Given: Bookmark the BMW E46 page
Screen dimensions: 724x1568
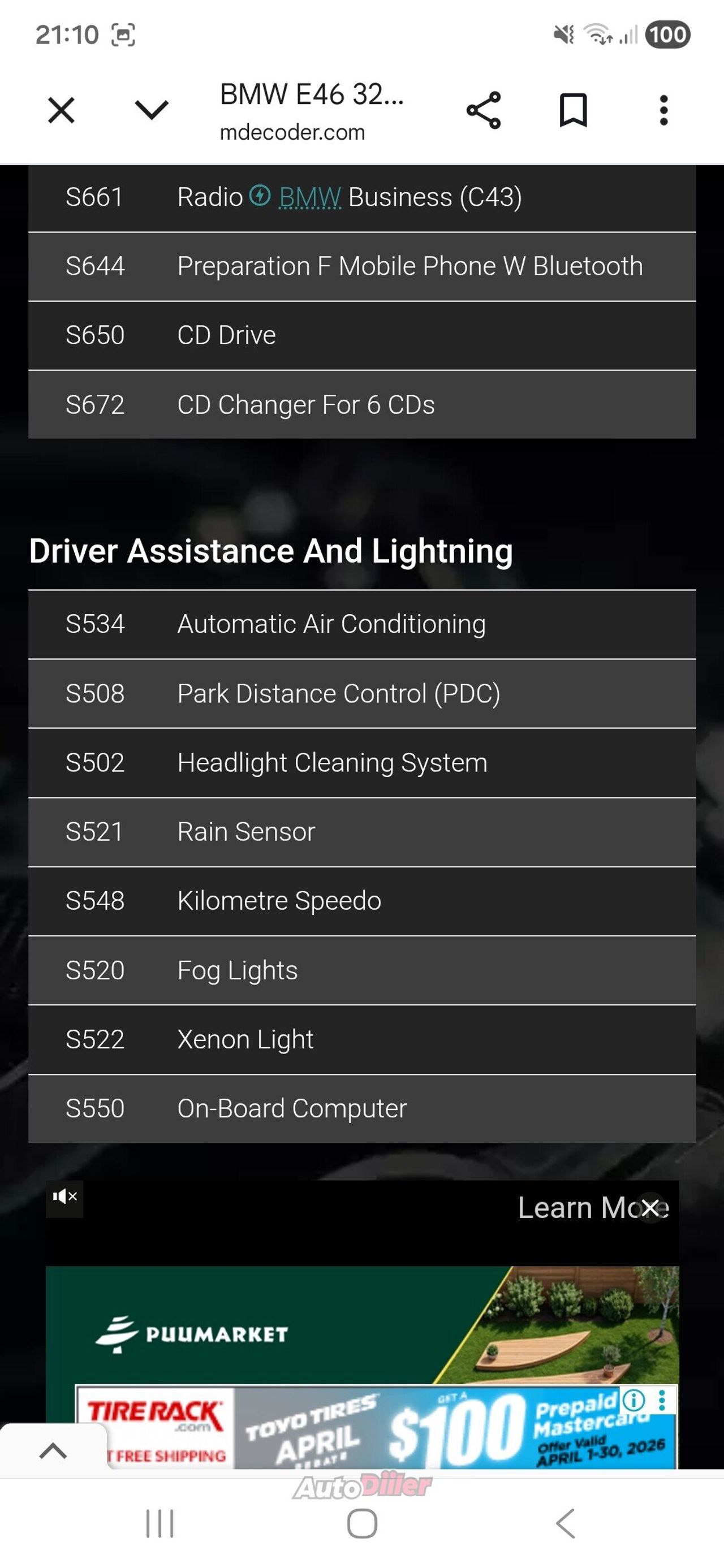Looking at the screenshot, I should (573, 110).
